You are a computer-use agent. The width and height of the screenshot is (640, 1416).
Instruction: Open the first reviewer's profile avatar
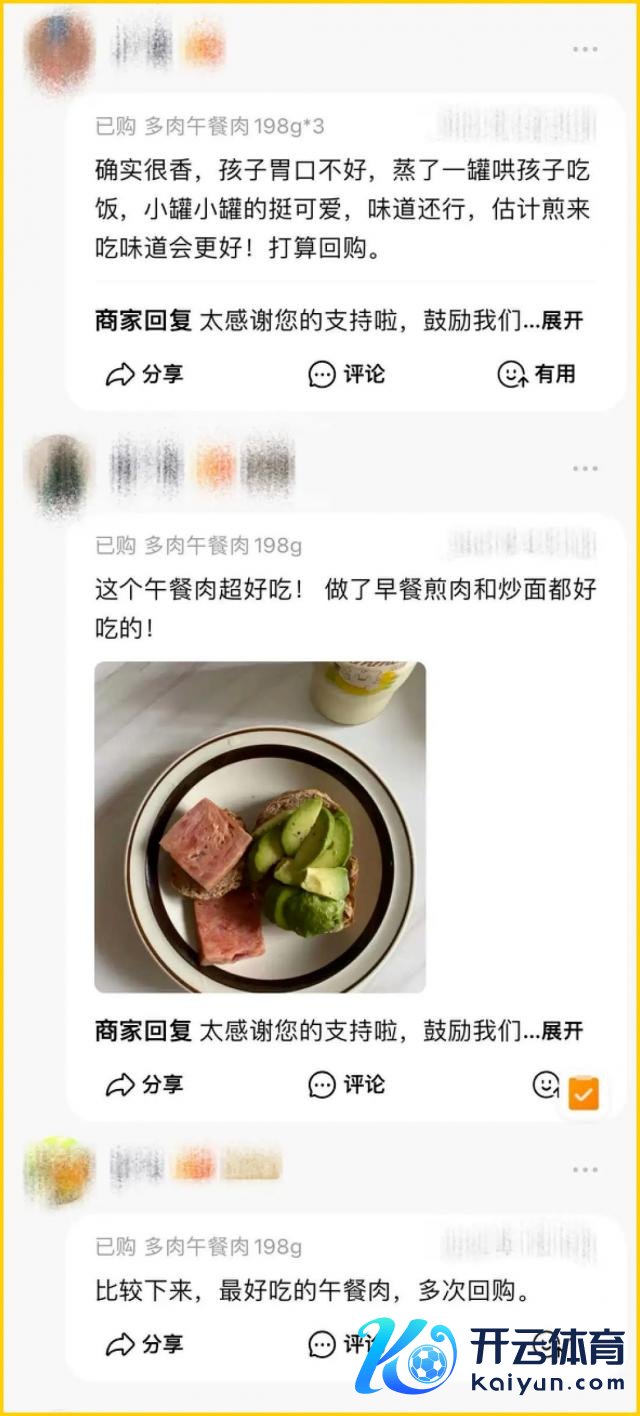[x=58, y=49]
